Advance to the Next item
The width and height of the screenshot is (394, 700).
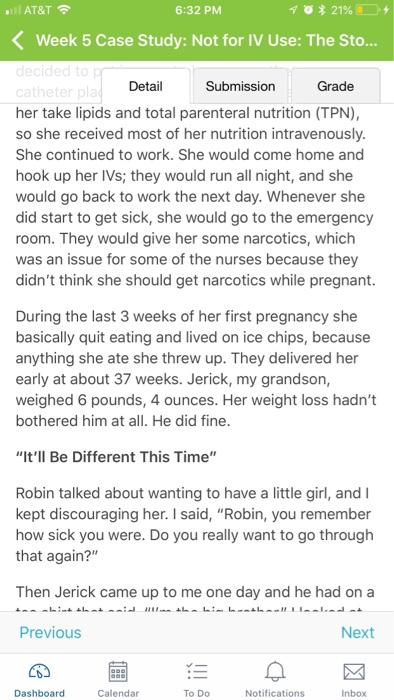[x=357, y=632]
